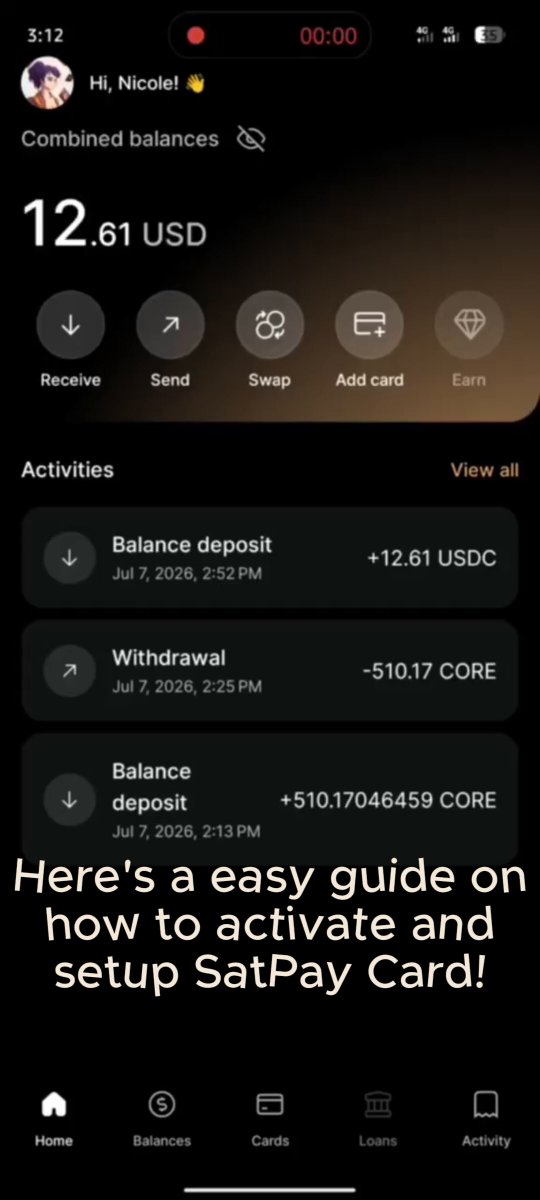Switch to the Cards tab
The width and height of the screenshot is (540, 1200).
(x=270, y=1118)
